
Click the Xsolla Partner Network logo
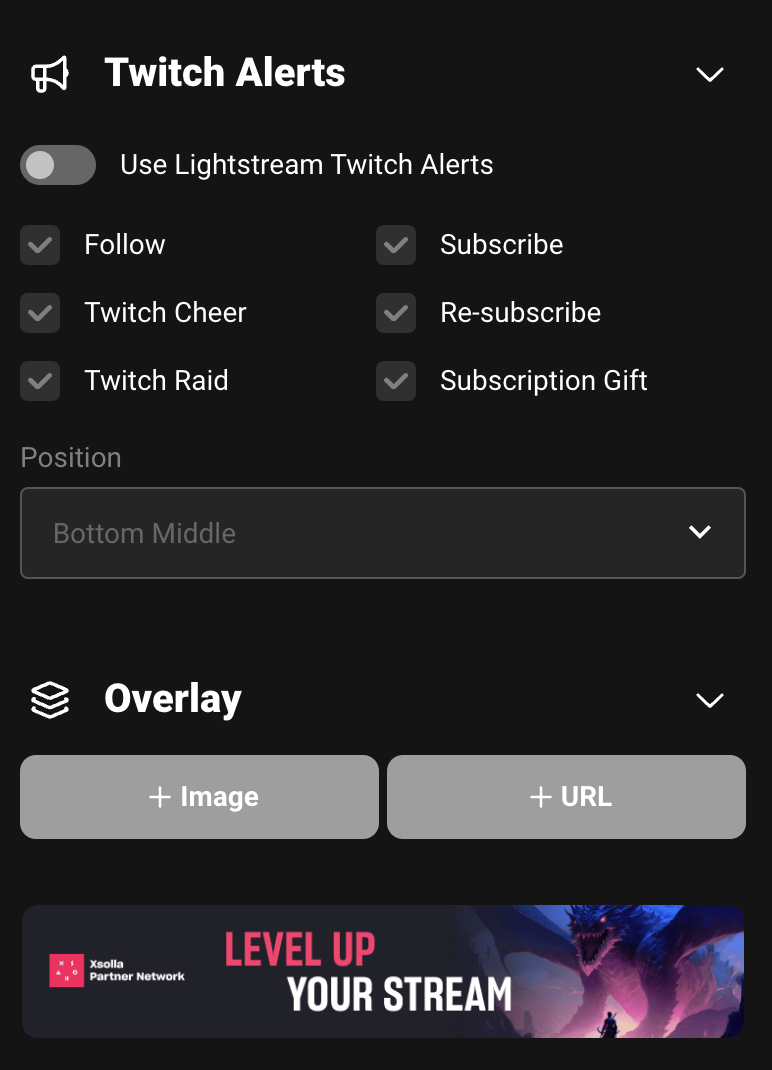(x=117, y=971)
